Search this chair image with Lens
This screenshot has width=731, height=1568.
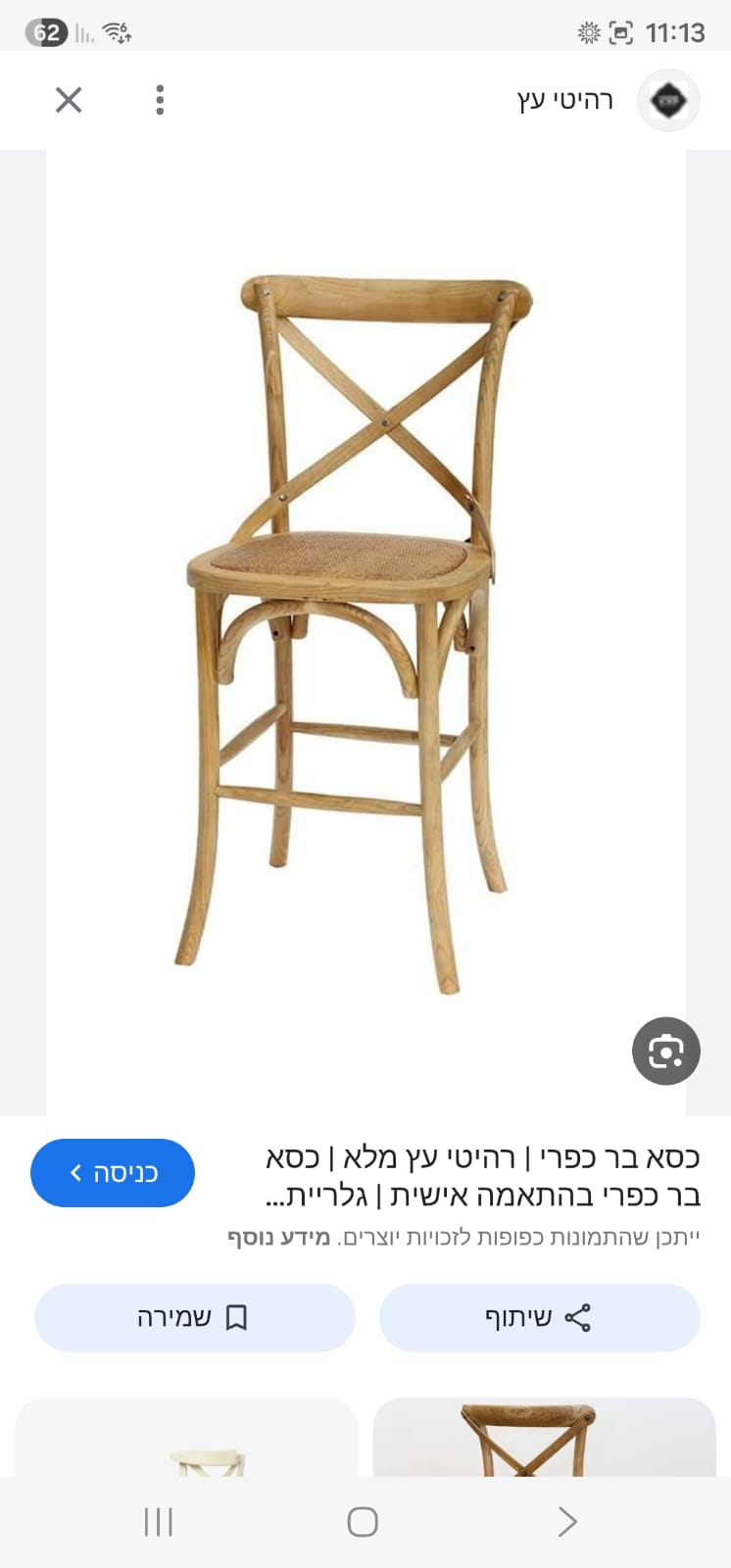click(x=666, y=1052)
